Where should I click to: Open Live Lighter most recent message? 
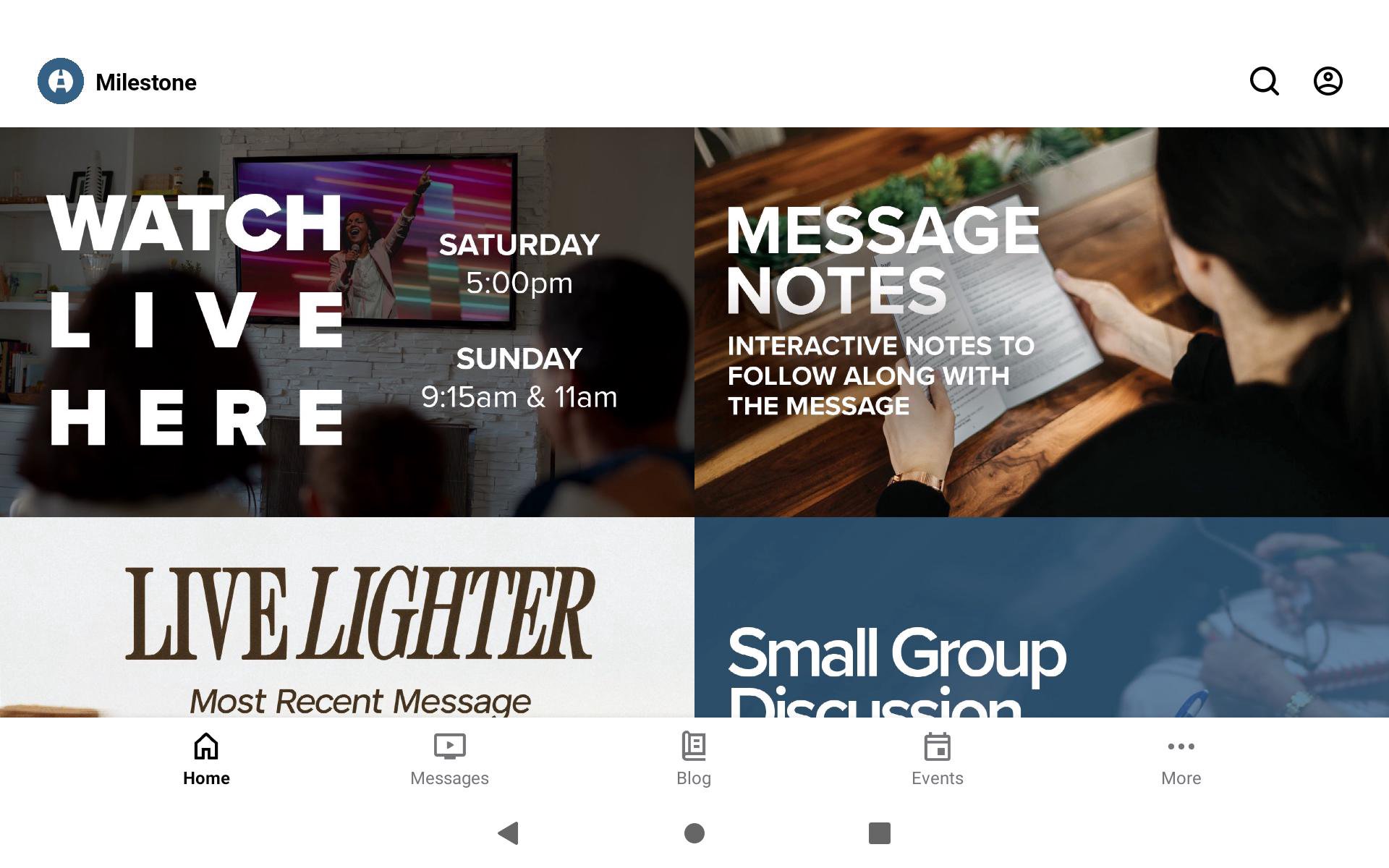coord(347,618)
